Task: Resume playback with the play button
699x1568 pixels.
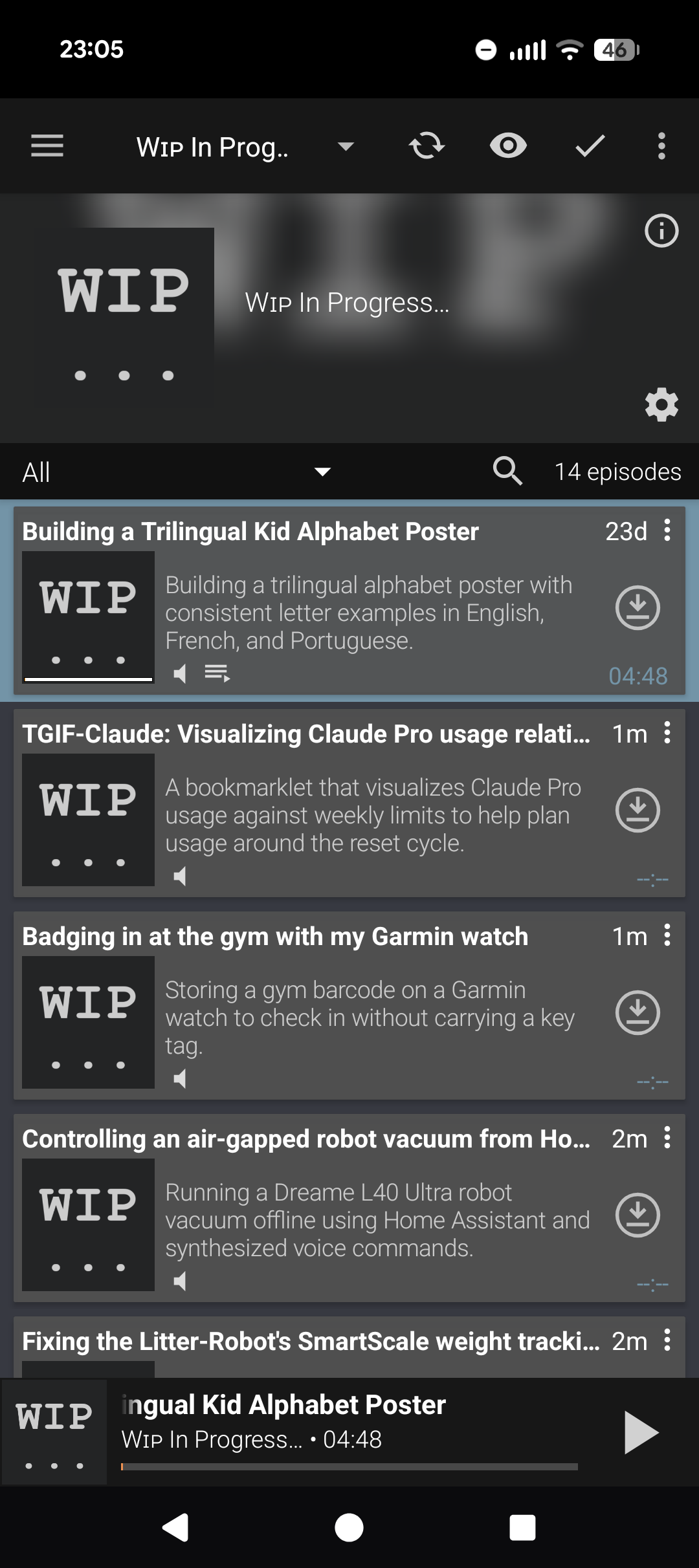Action: pyautogui.click(x=641, y=1433)
